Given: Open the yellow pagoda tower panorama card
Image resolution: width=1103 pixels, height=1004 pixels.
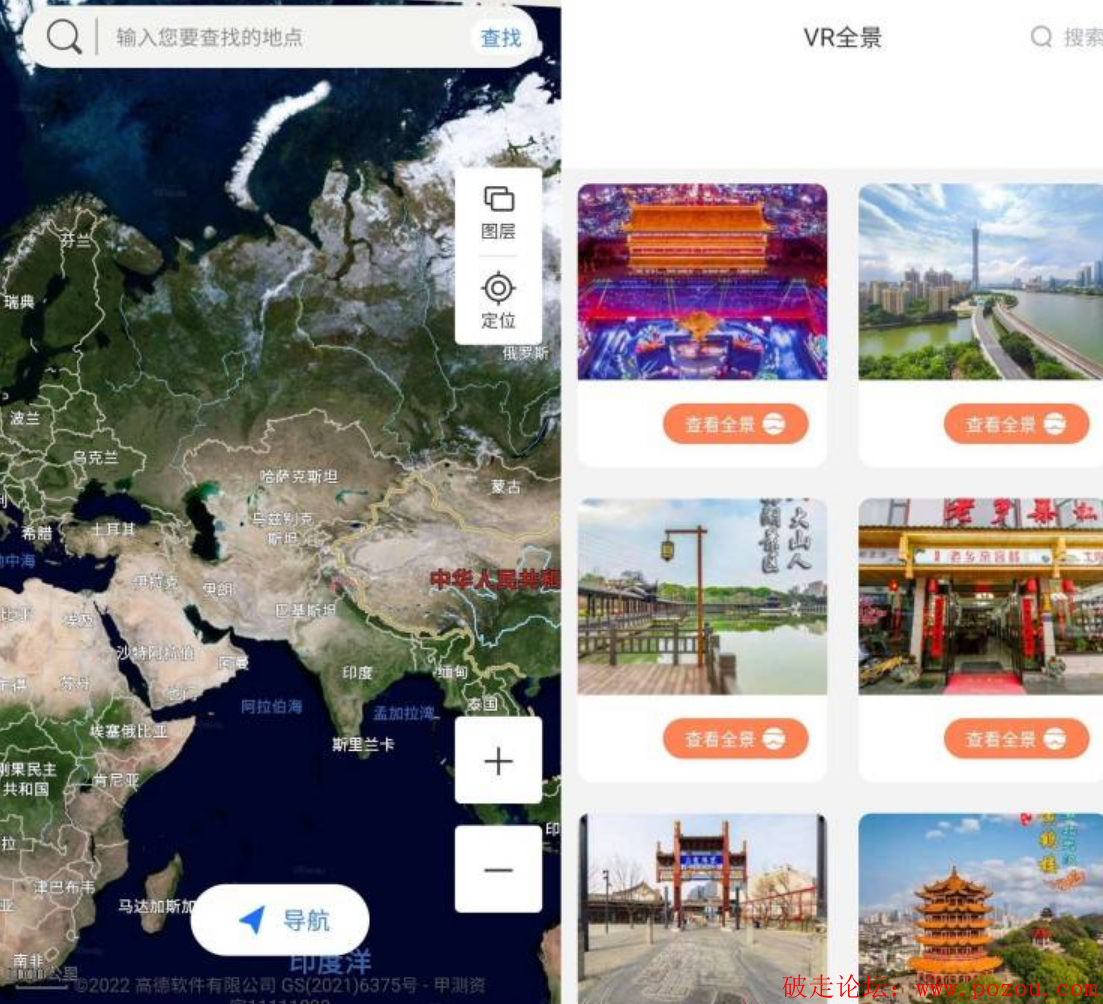Looking at the screenshot, I should click(x=980, y=905).
